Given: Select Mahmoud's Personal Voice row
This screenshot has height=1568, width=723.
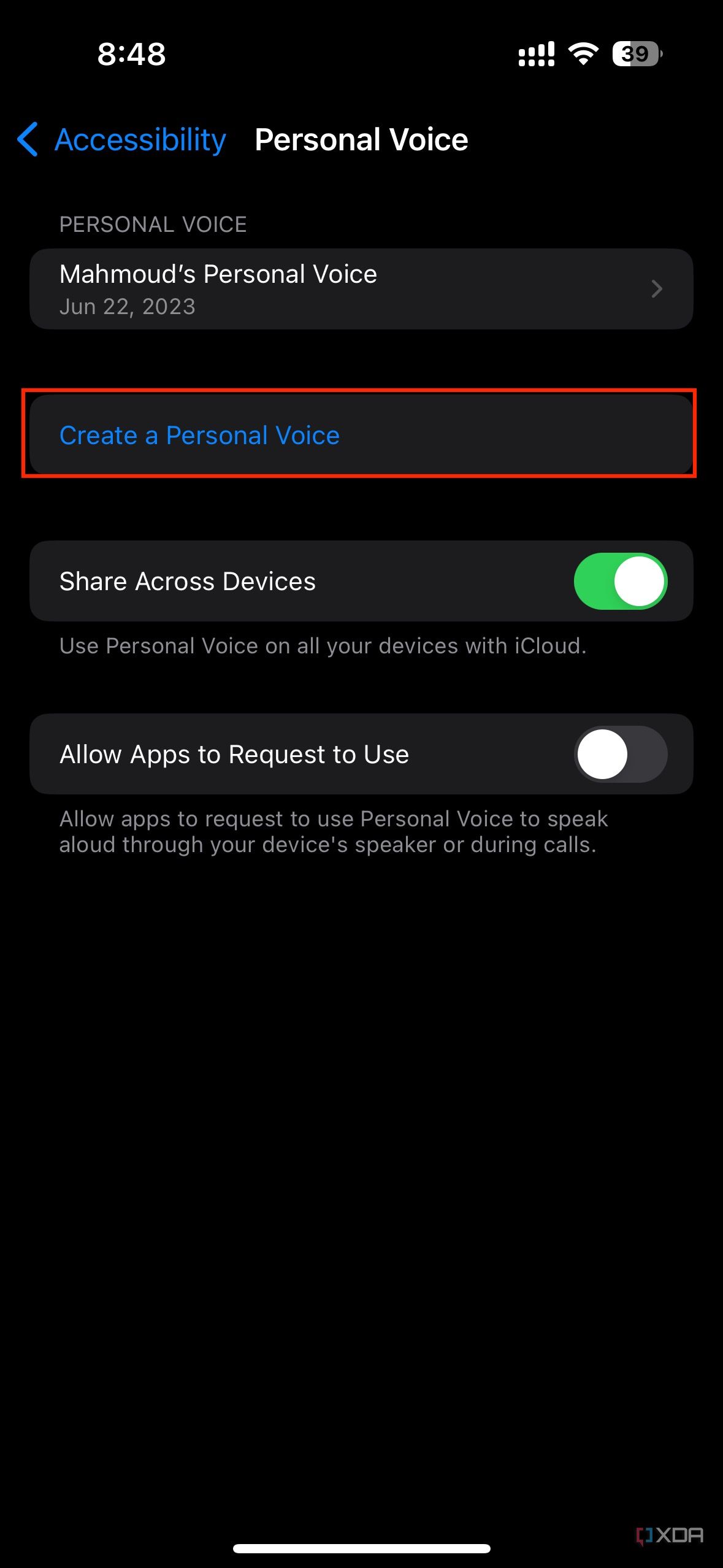Looking at the screenshot, I should point(307,288).
